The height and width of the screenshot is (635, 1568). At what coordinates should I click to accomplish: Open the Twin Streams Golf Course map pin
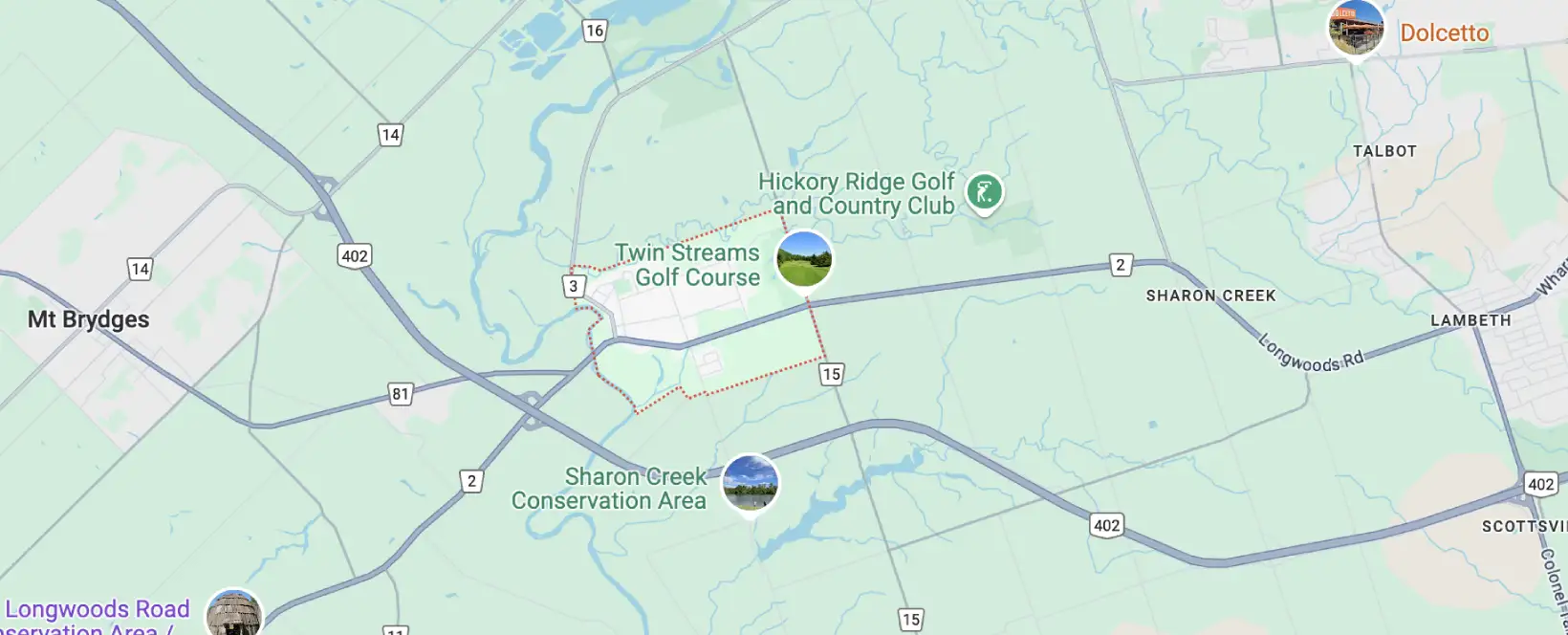pyautogui.click(x=803, y=259)
